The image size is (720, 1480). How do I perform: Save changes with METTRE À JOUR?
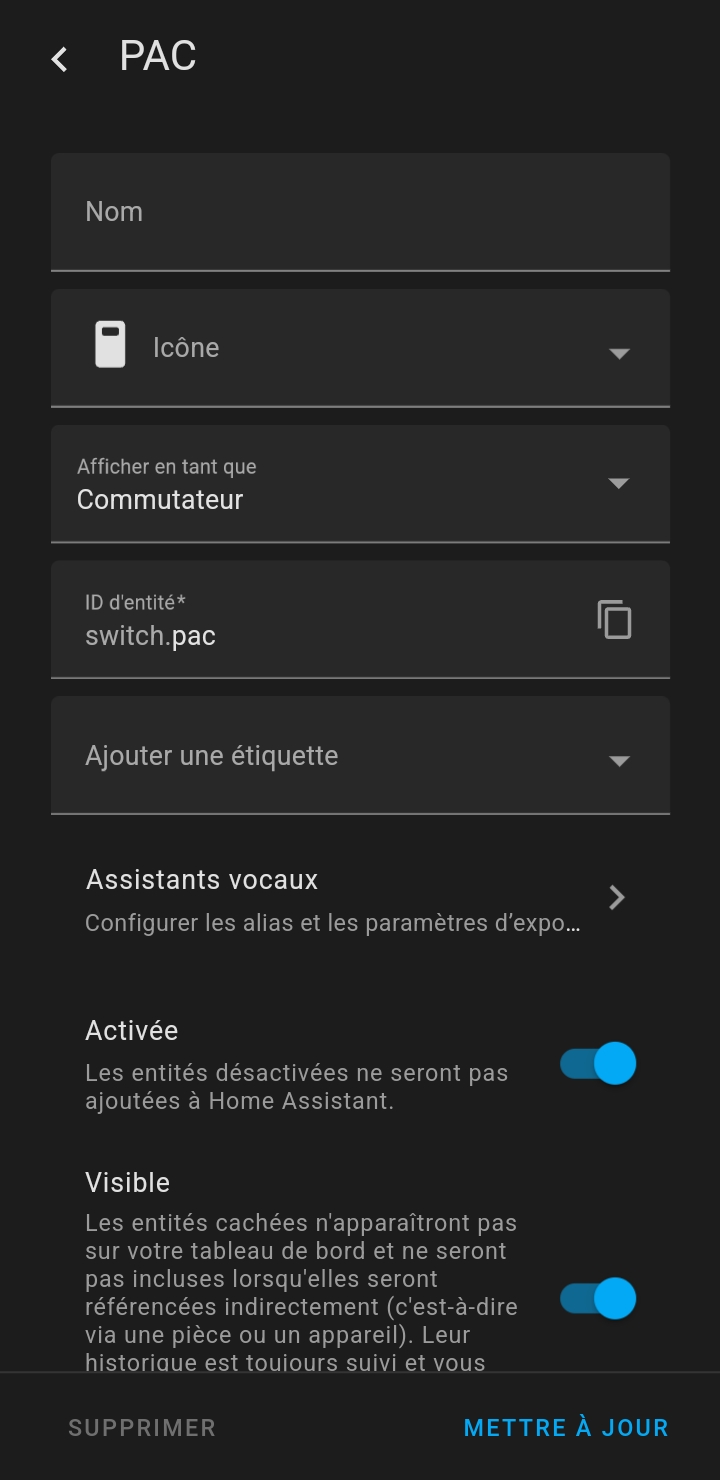(566, 1428)
